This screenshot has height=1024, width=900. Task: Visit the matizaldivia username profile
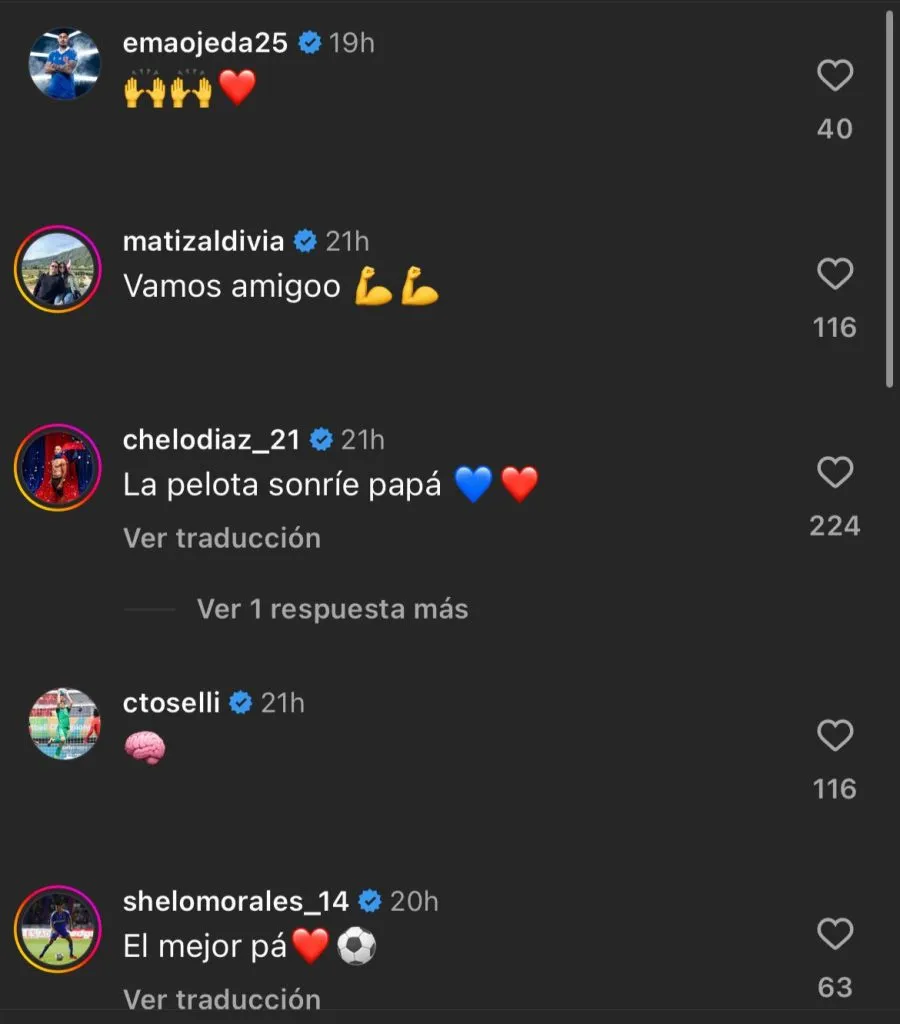click(203, 241)
